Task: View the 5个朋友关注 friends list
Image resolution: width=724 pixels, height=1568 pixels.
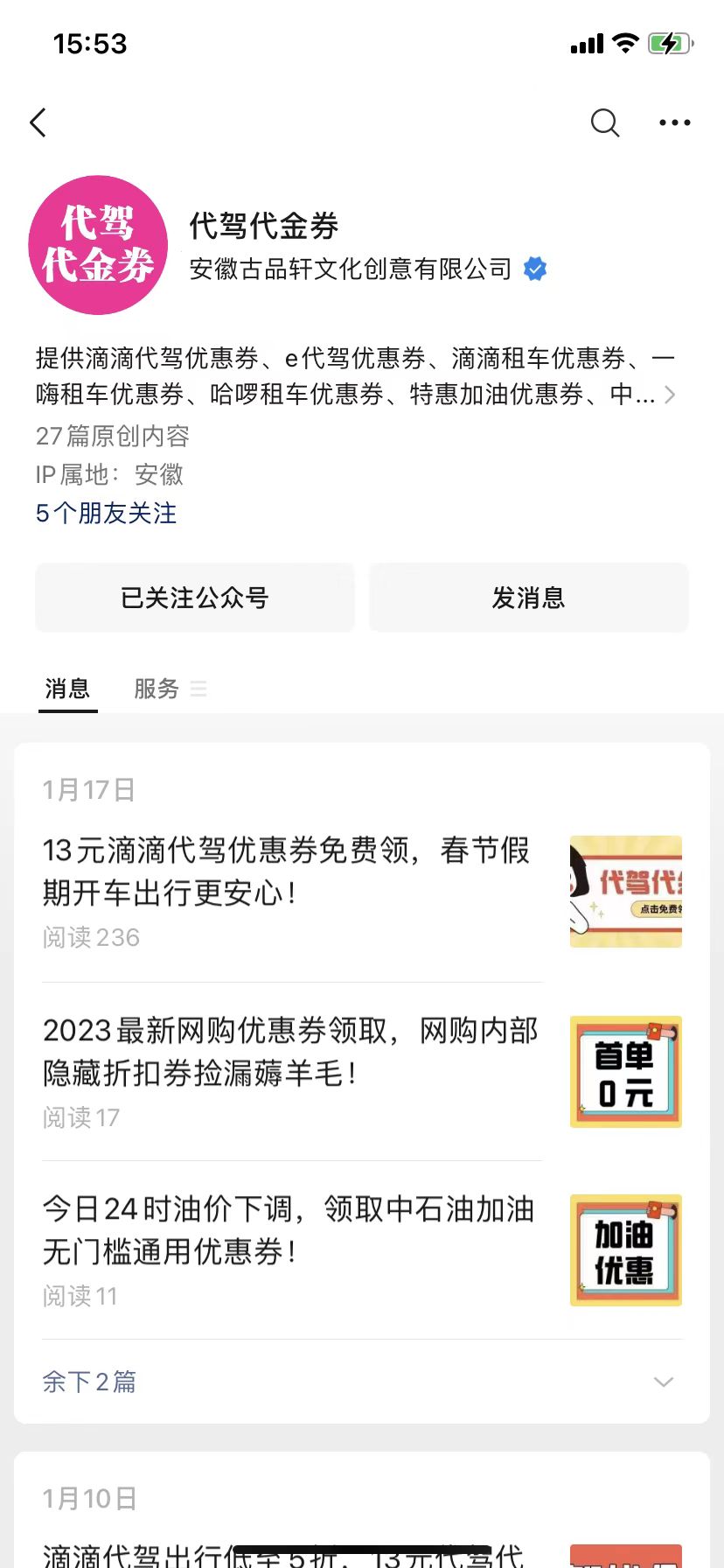Action: [x=106, y=514]
